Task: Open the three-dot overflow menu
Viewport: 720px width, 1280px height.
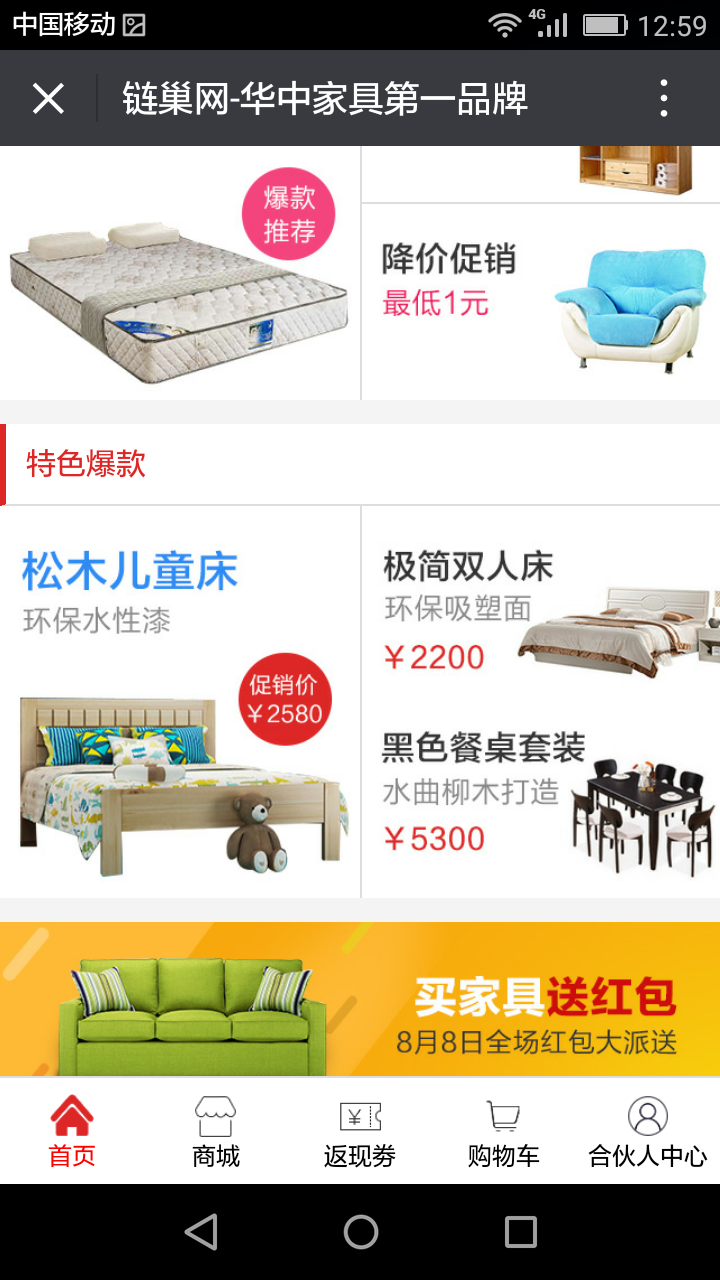Action: (664, 99)
